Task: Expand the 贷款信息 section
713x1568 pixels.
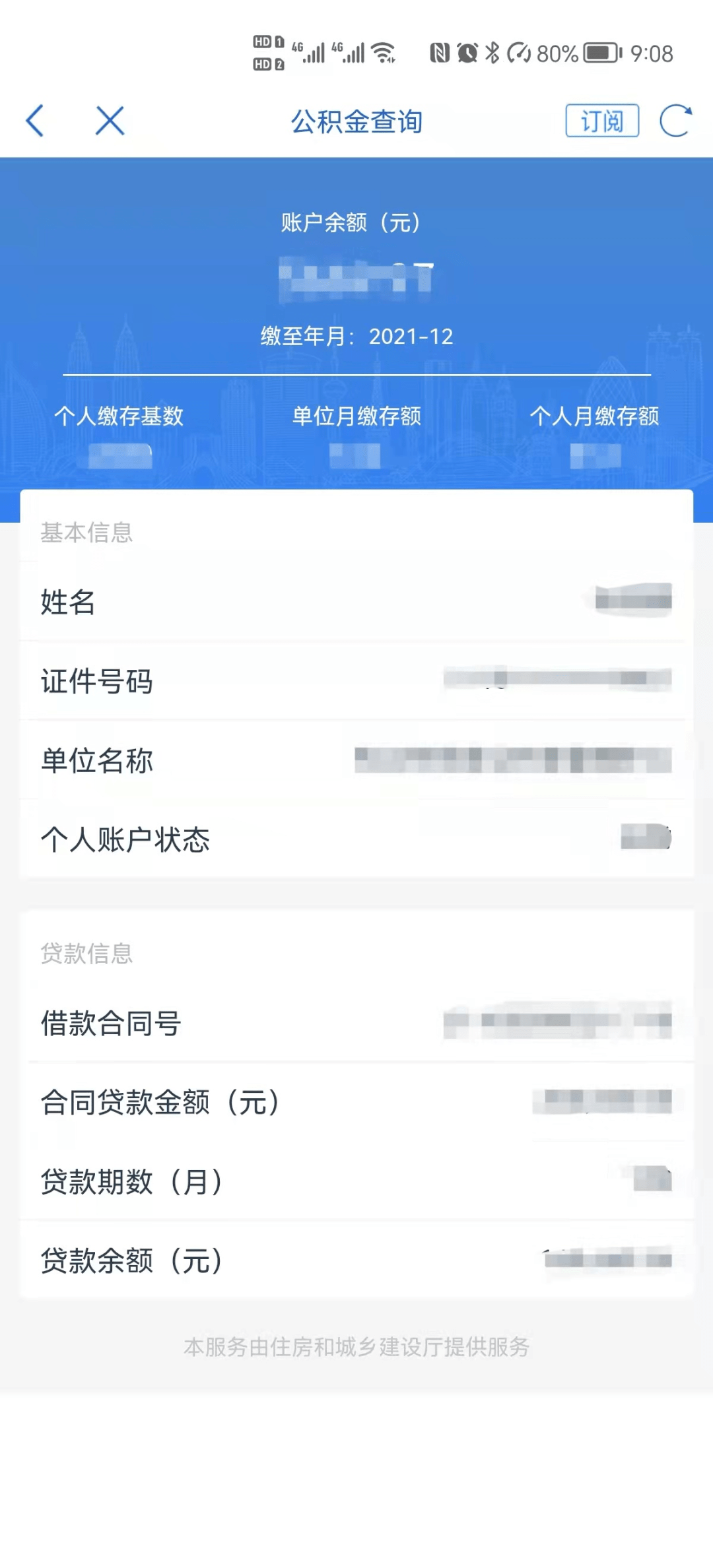Action: [x=86, y=954]
